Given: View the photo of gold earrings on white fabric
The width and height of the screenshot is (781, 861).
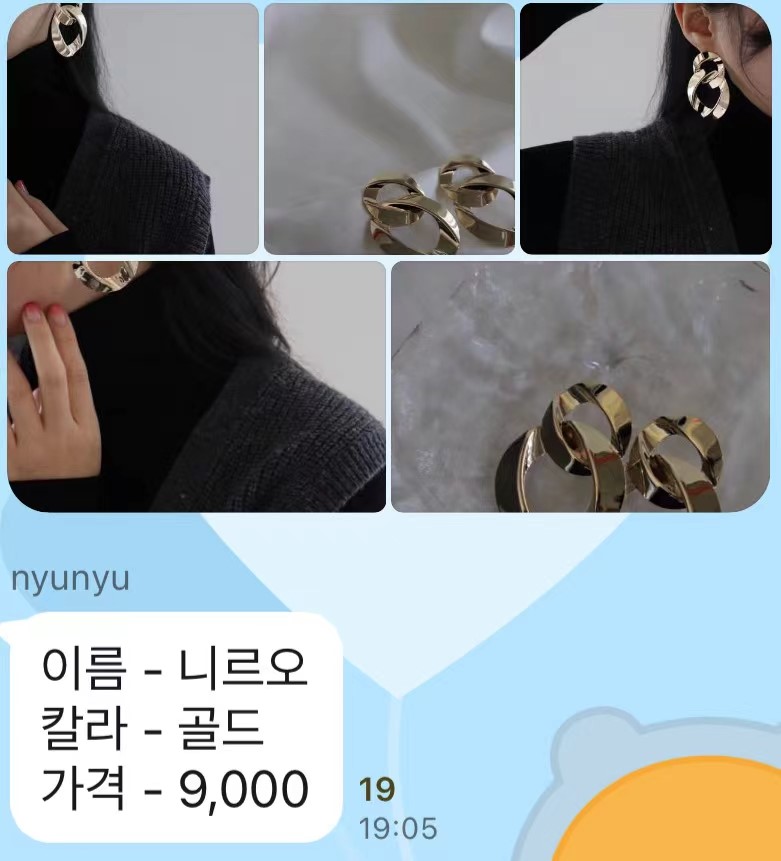Looking at the screenshot, I should pos(389,128).
